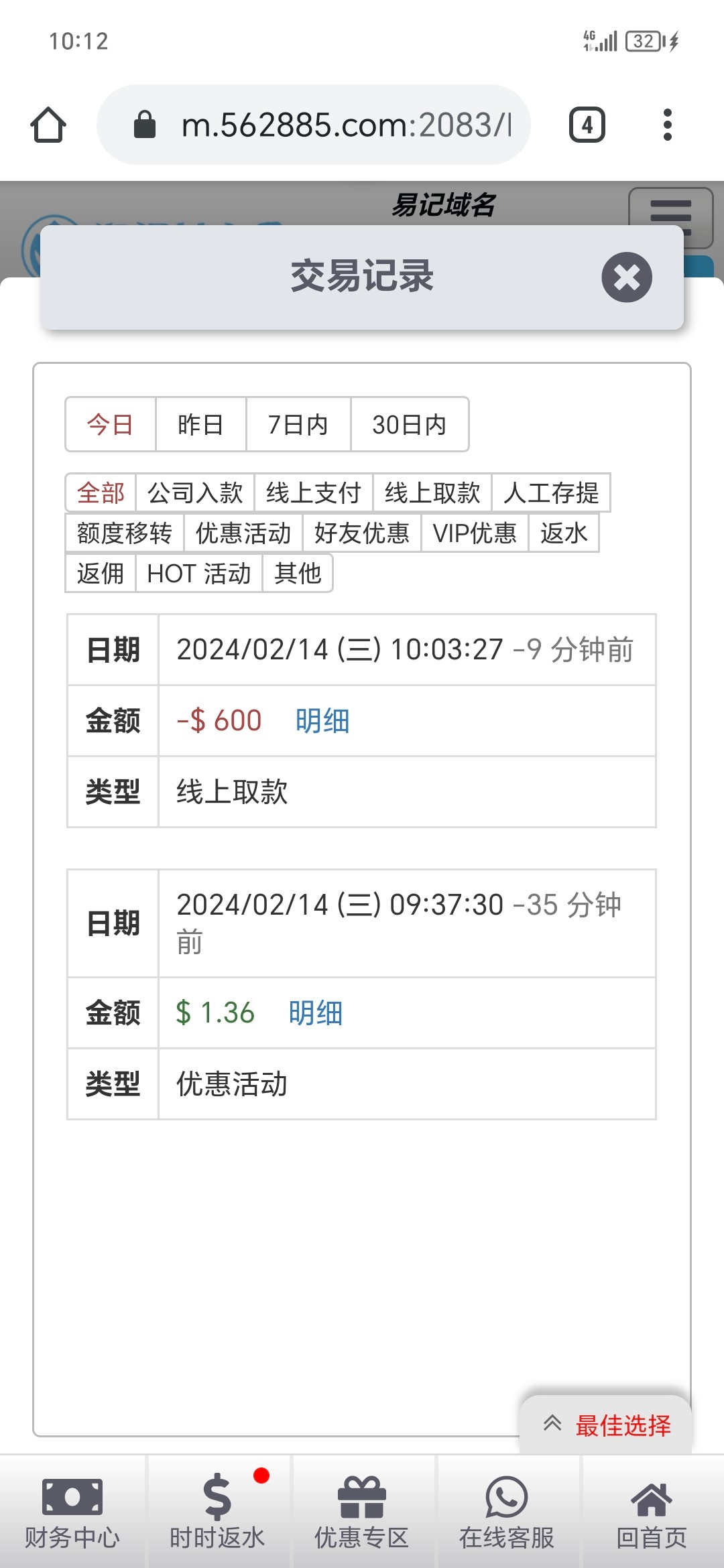Open 明细 for the $1.36 promotion
Screen dimensions: 724x1568
(x=316, y=1013)
